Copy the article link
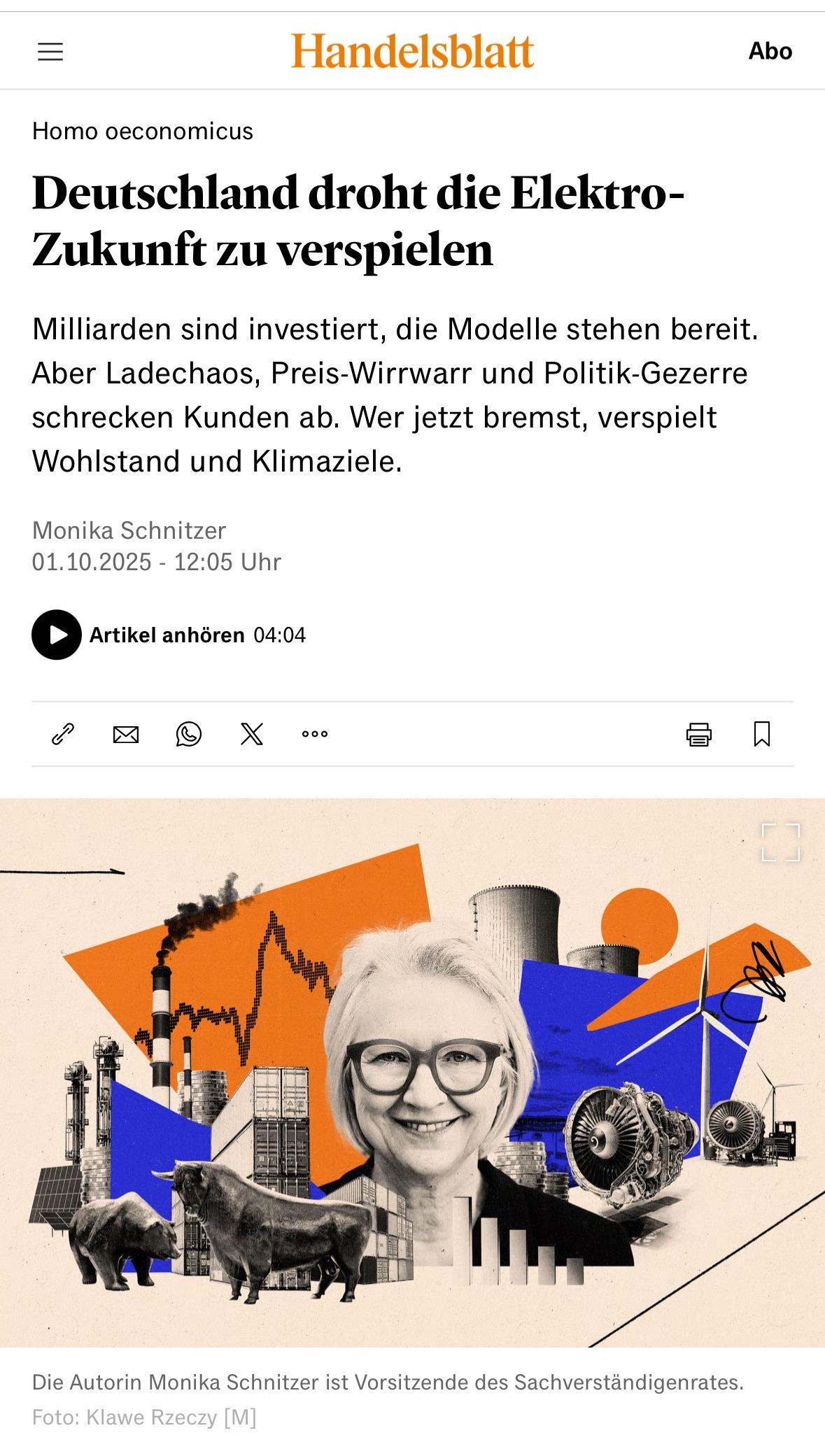Screen dimensions: 825x1456 tap(63, 734)
